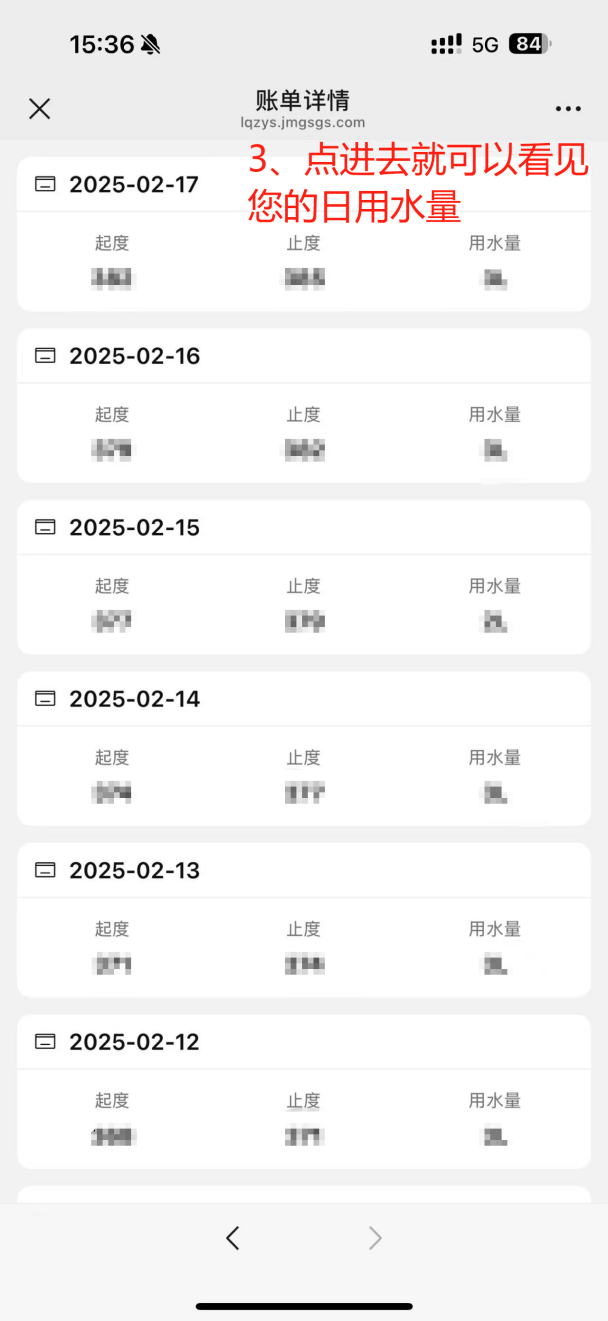
Task: Go back to the previous web page
Action: pyautogui.click(x=233, y=1238)
